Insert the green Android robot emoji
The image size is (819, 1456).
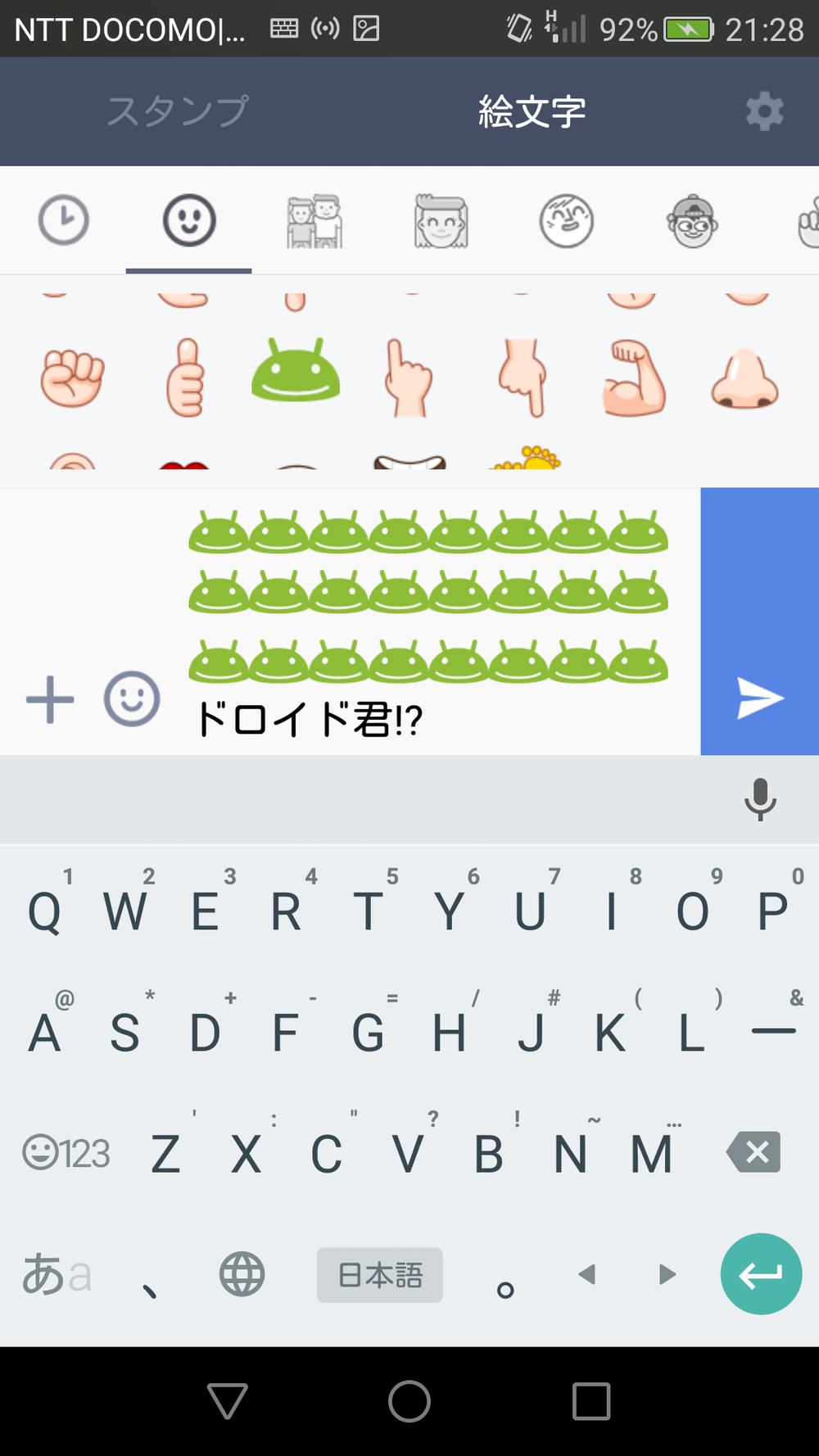pyautogui.click(x=296, y=371)
